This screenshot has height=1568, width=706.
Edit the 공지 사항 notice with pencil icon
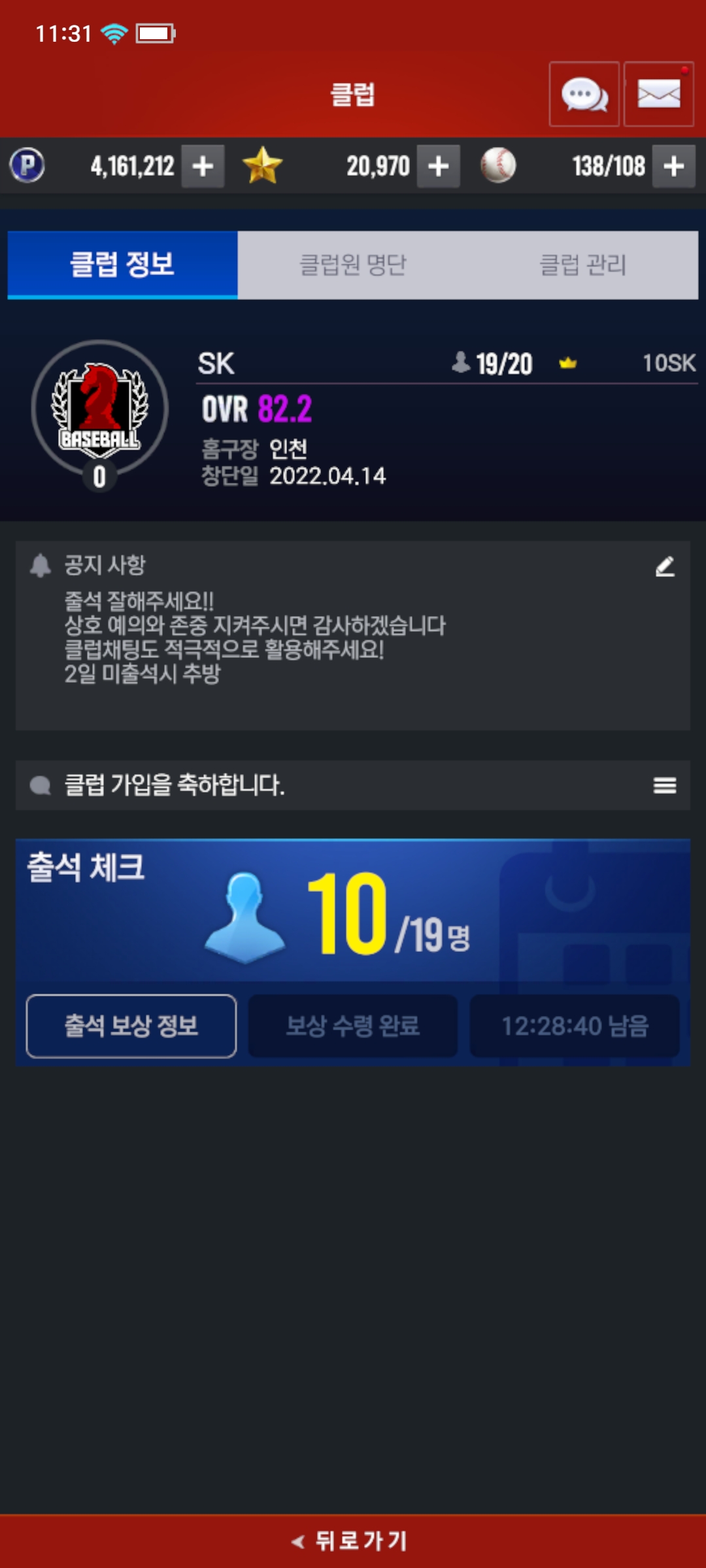665,566
